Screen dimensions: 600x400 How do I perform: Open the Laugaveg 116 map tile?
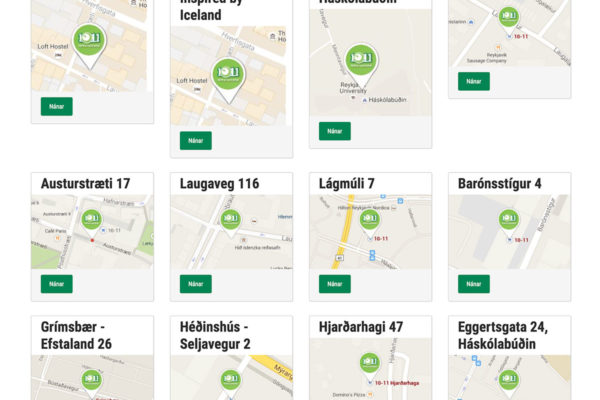pos(231,232)
